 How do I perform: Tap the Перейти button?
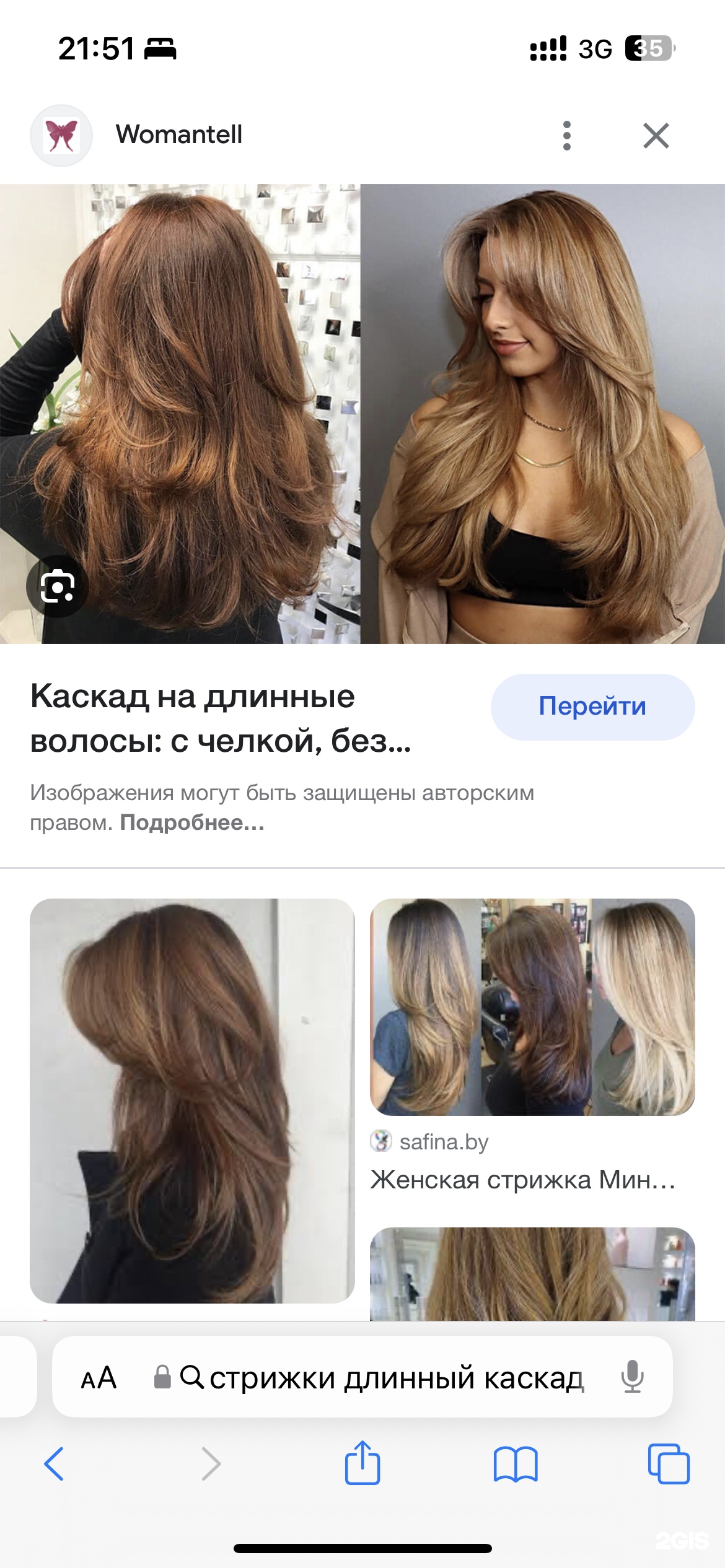click(592, 707)
